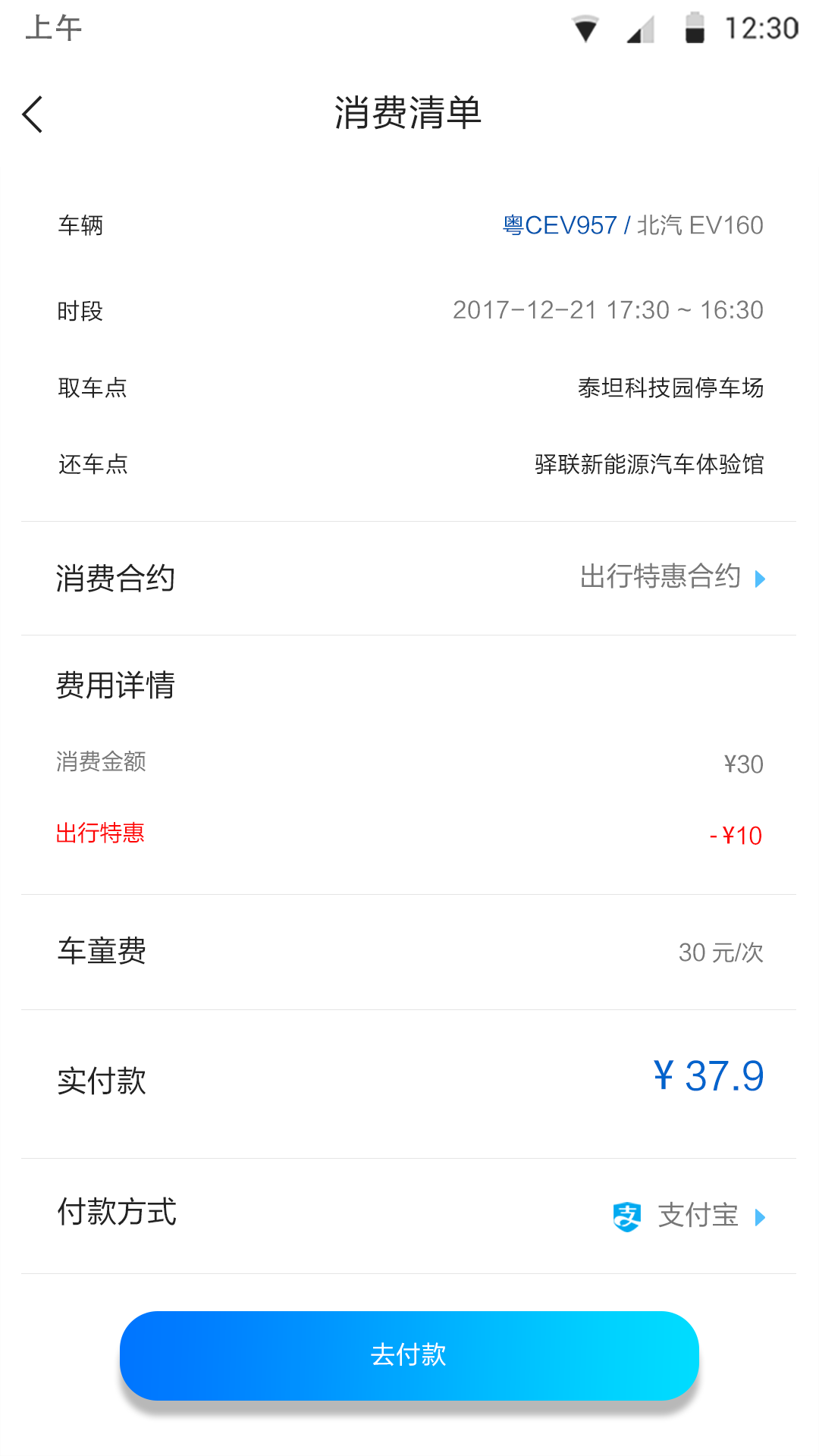819x1456 pixels.
Task: Open the 消费合约 出行特惠合约 row
Action: [x=671, y=578]
